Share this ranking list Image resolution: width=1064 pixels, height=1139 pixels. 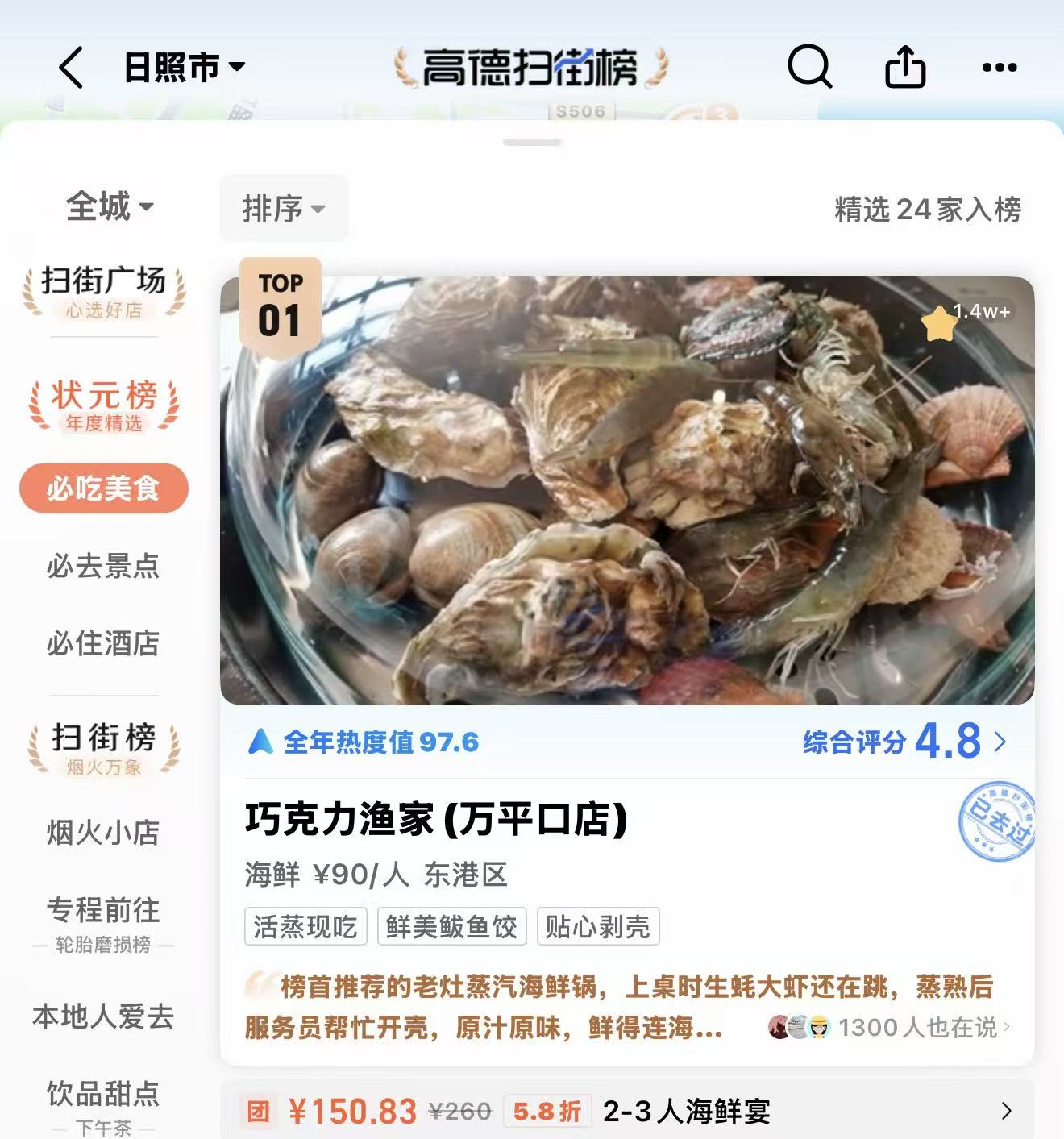click(904, 67)
